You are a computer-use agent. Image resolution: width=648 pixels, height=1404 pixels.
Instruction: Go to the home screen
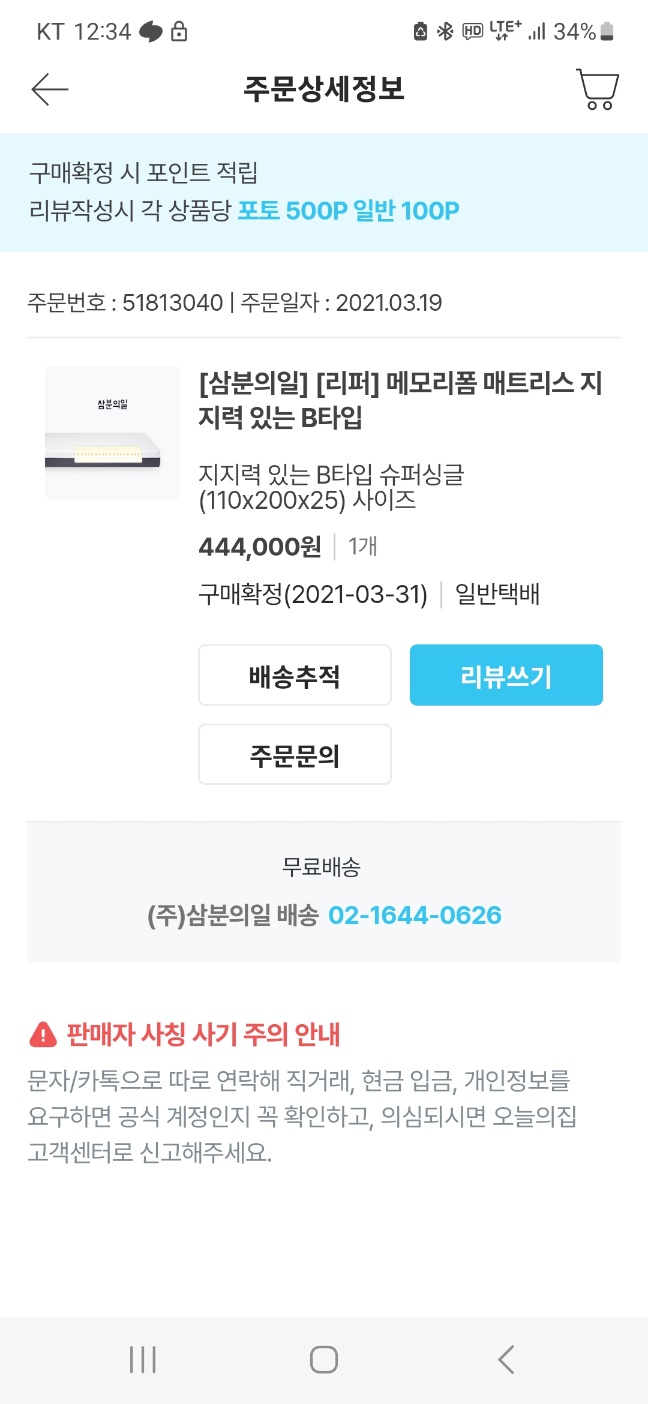324,1359
